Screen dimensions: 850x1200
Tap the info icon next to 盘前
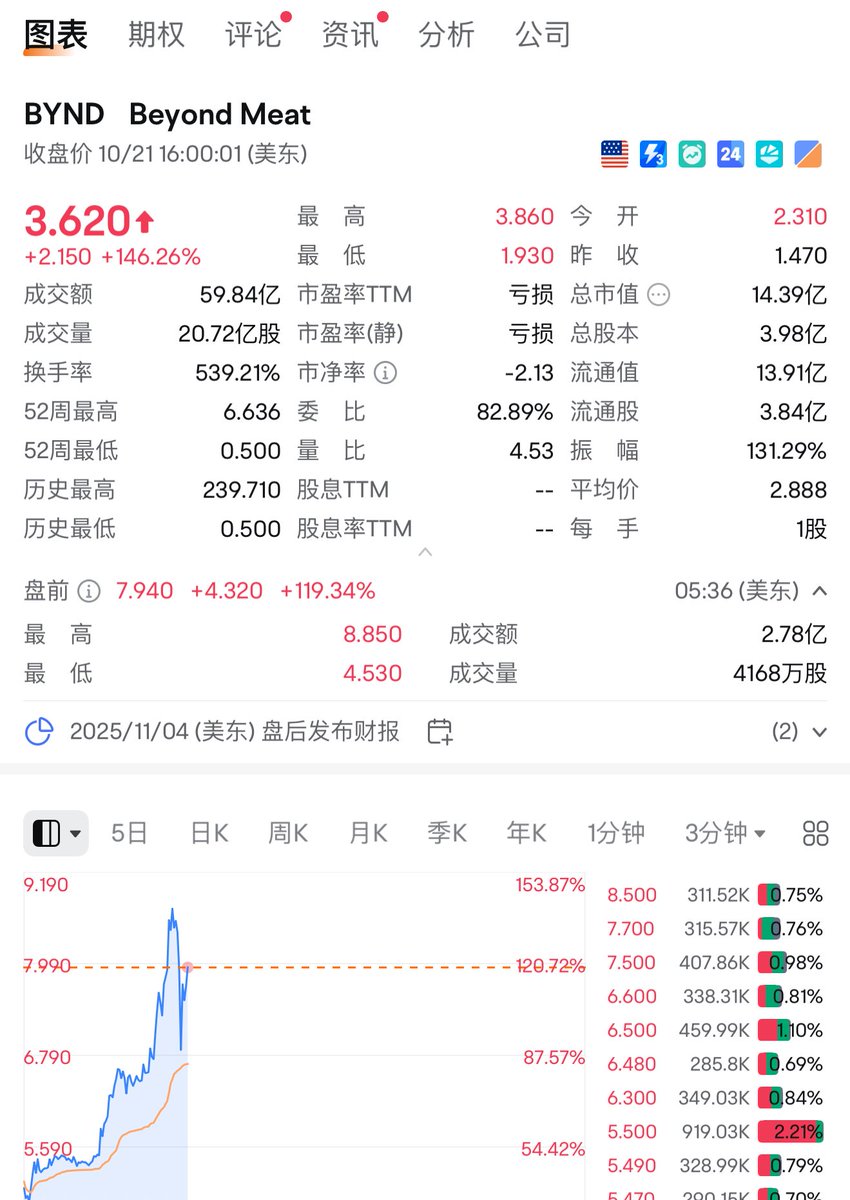click(x=89, y=591)
